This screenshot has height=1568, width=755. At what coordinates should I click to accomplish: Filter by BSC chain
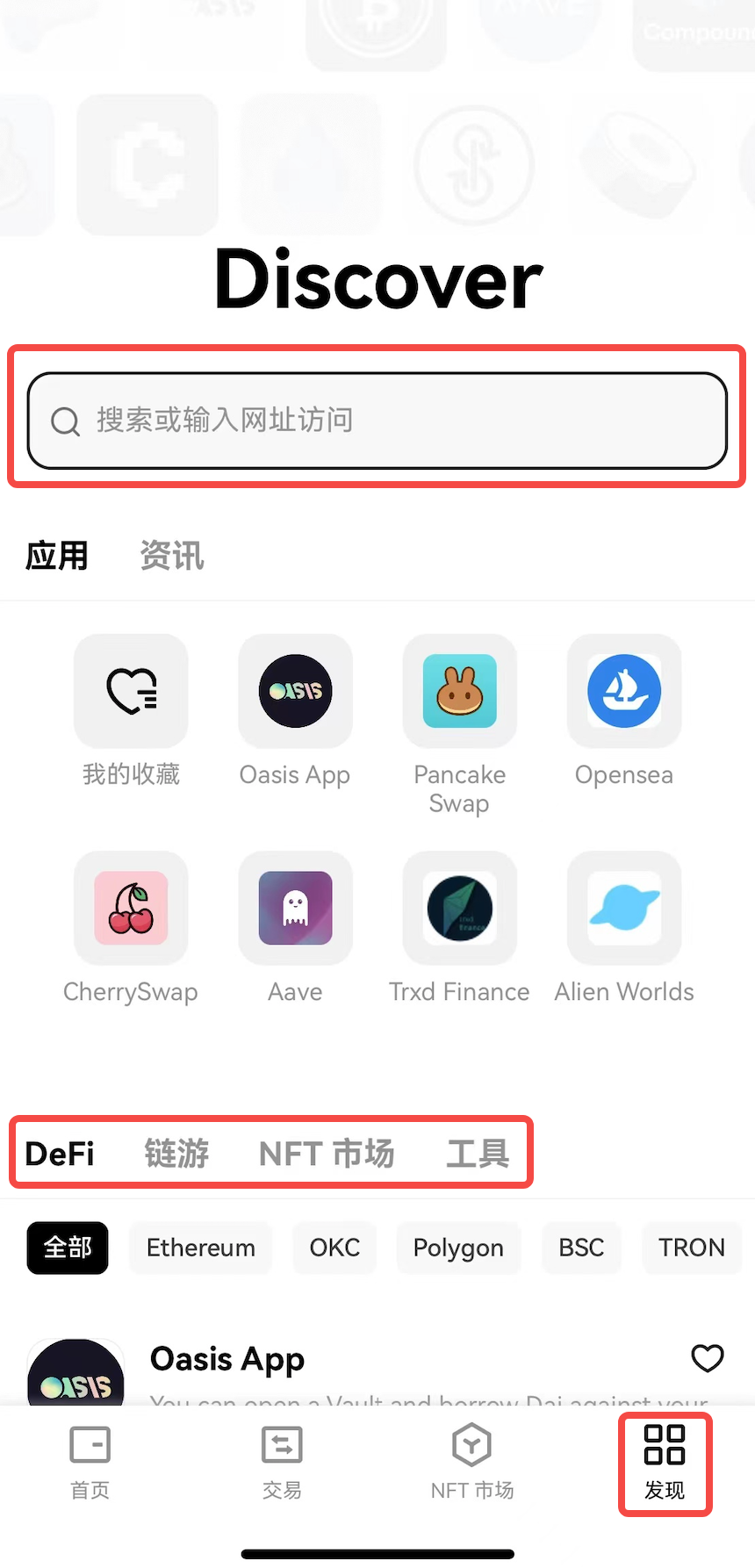tap(581, 1248)
